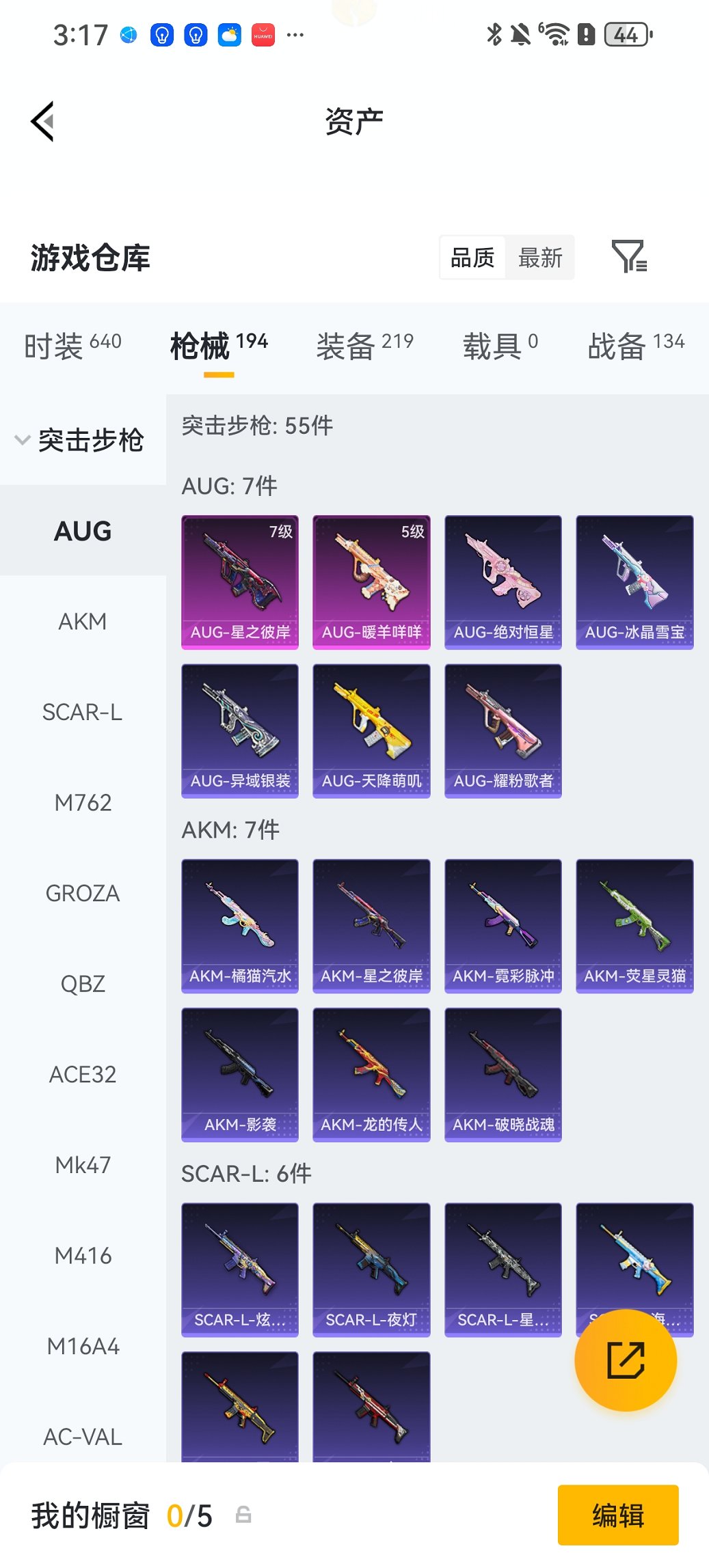Image resolution: width=709 pixels, height=1568 pixels.
Task: Open the SCAR-L-夜灯 skin tile
Action: click(371, 1269)
